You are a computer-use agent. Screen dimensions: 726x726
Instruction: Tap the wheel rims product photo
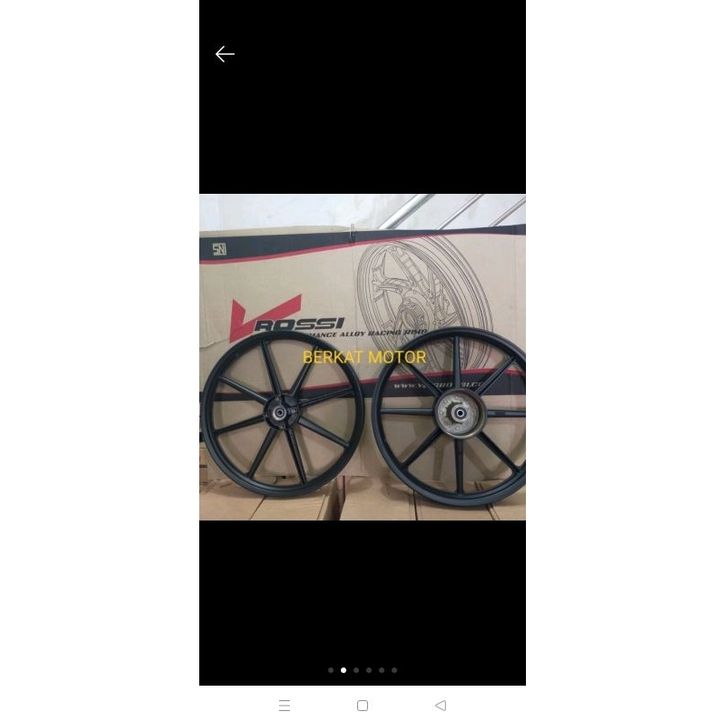coord(362,357)
